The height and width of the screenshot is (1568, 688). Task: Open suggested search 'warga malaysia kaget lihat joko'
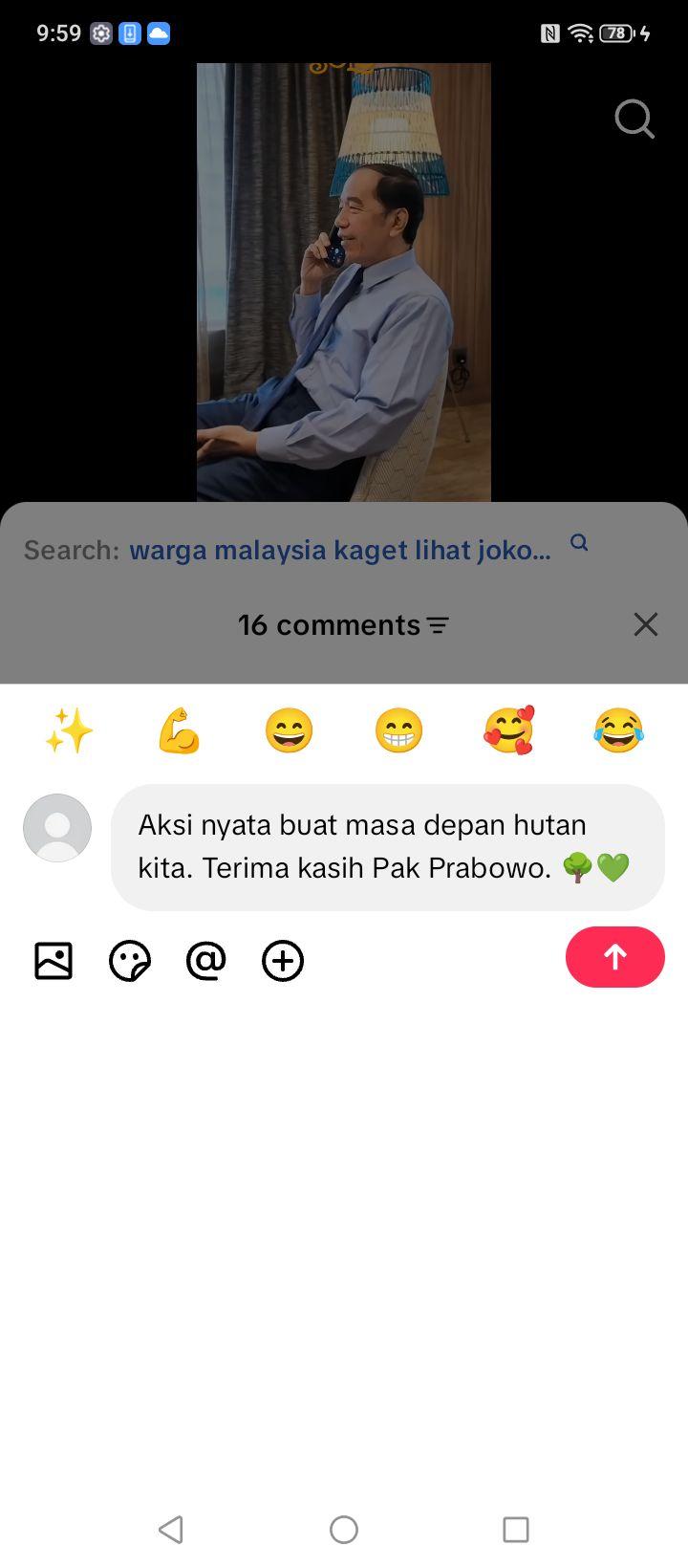click(340, 551)
